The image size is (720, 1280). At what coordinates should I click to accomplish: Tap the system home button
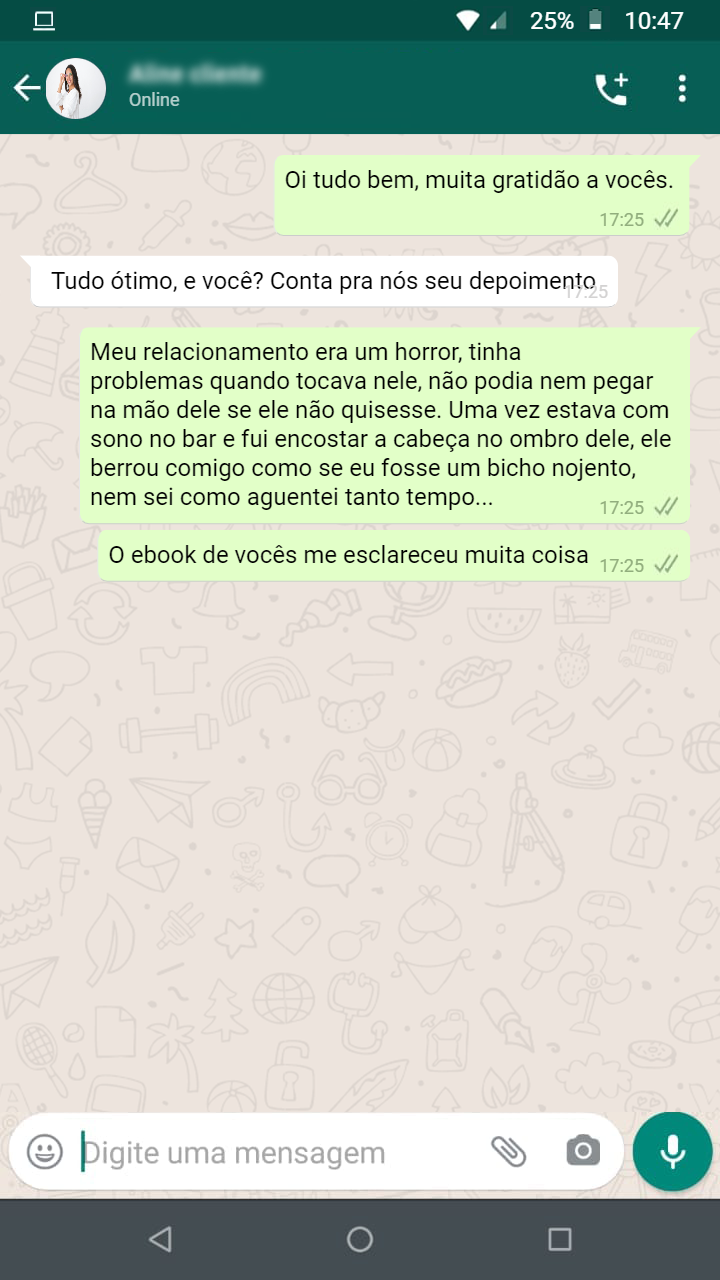[360, 1240]
